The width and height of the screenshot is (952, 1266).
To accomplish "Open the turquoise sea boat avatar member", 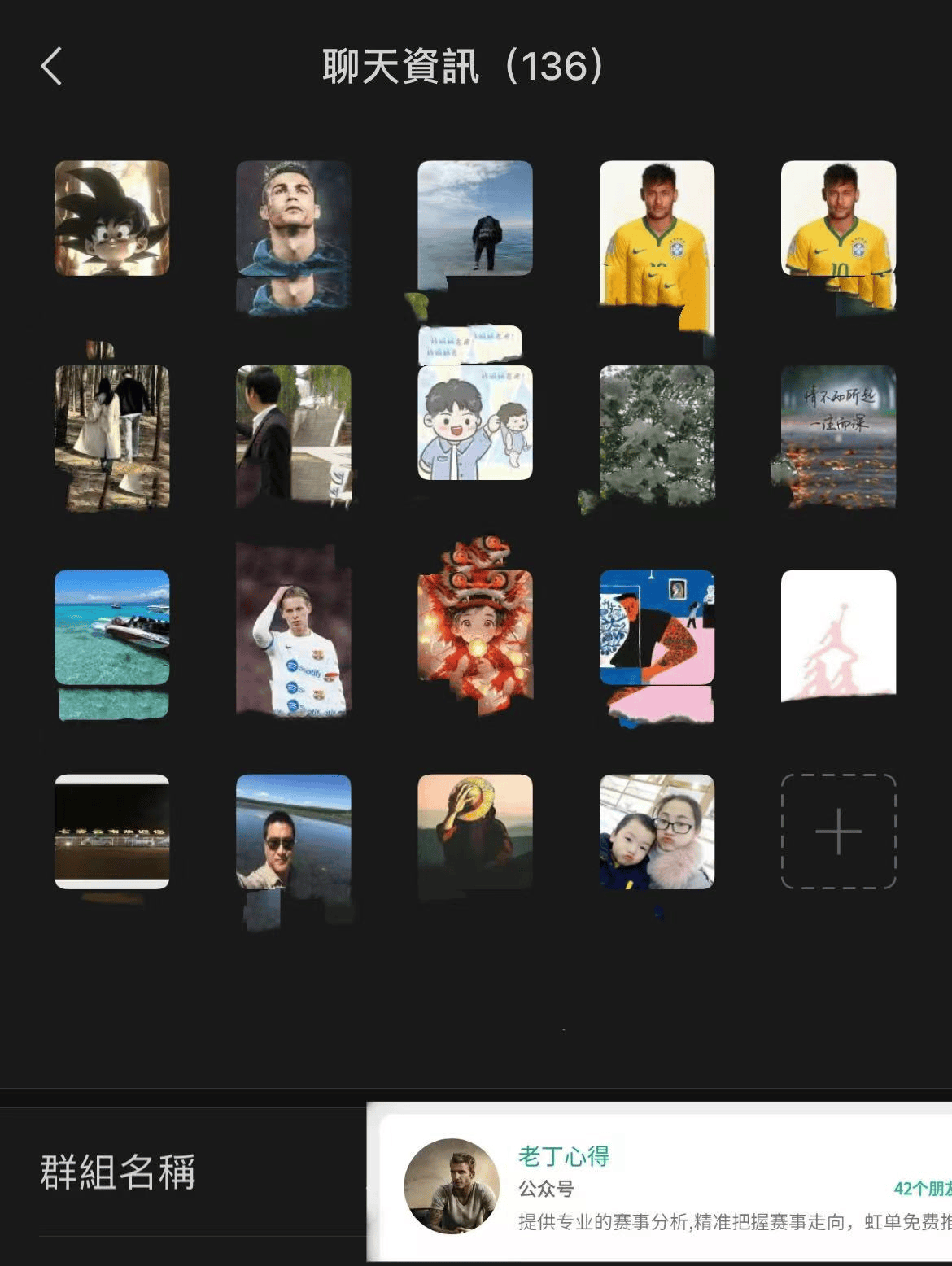I will coord(112,627).
